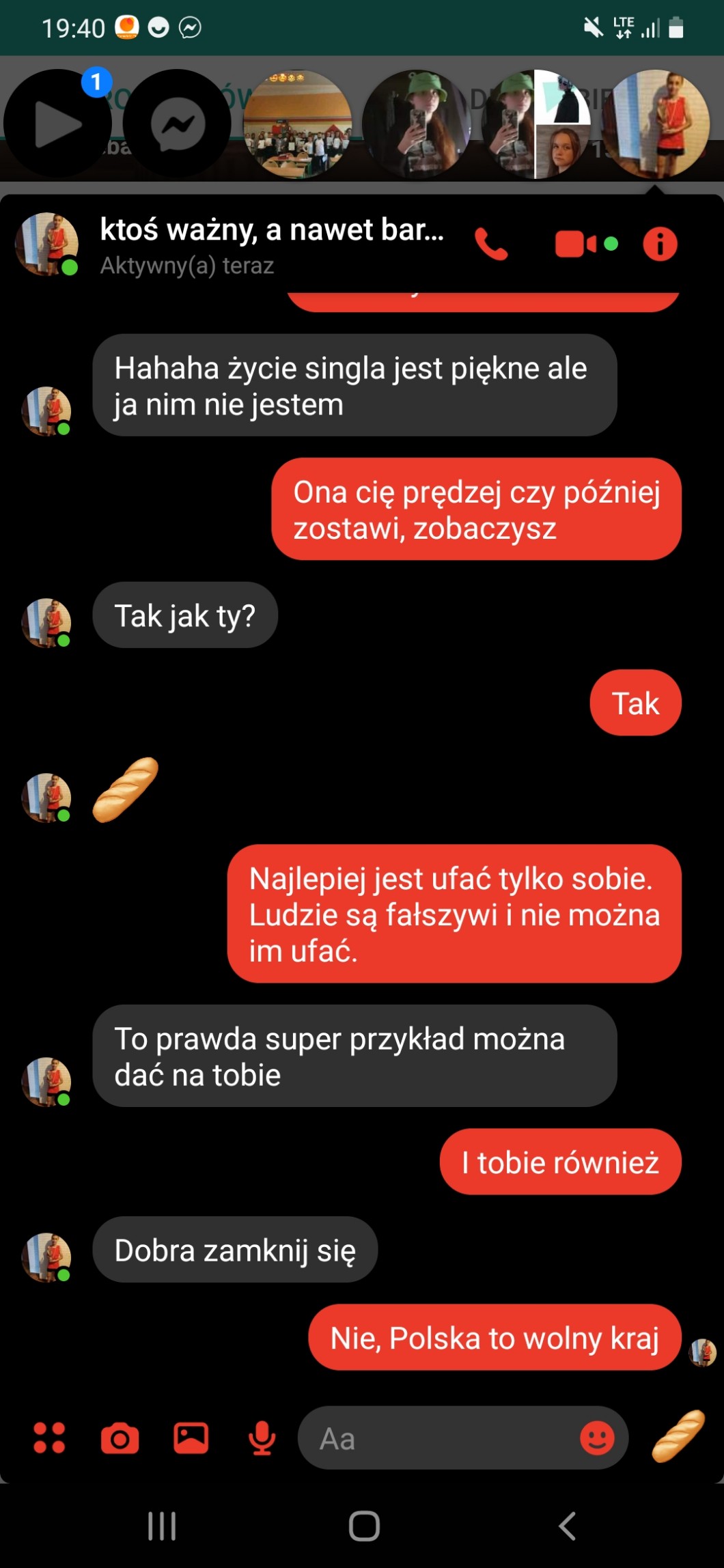Open the green hat selfie chat head
The height and width of the screenshot is (1568, 724).
pyautogui.click(x=417, y=124)
